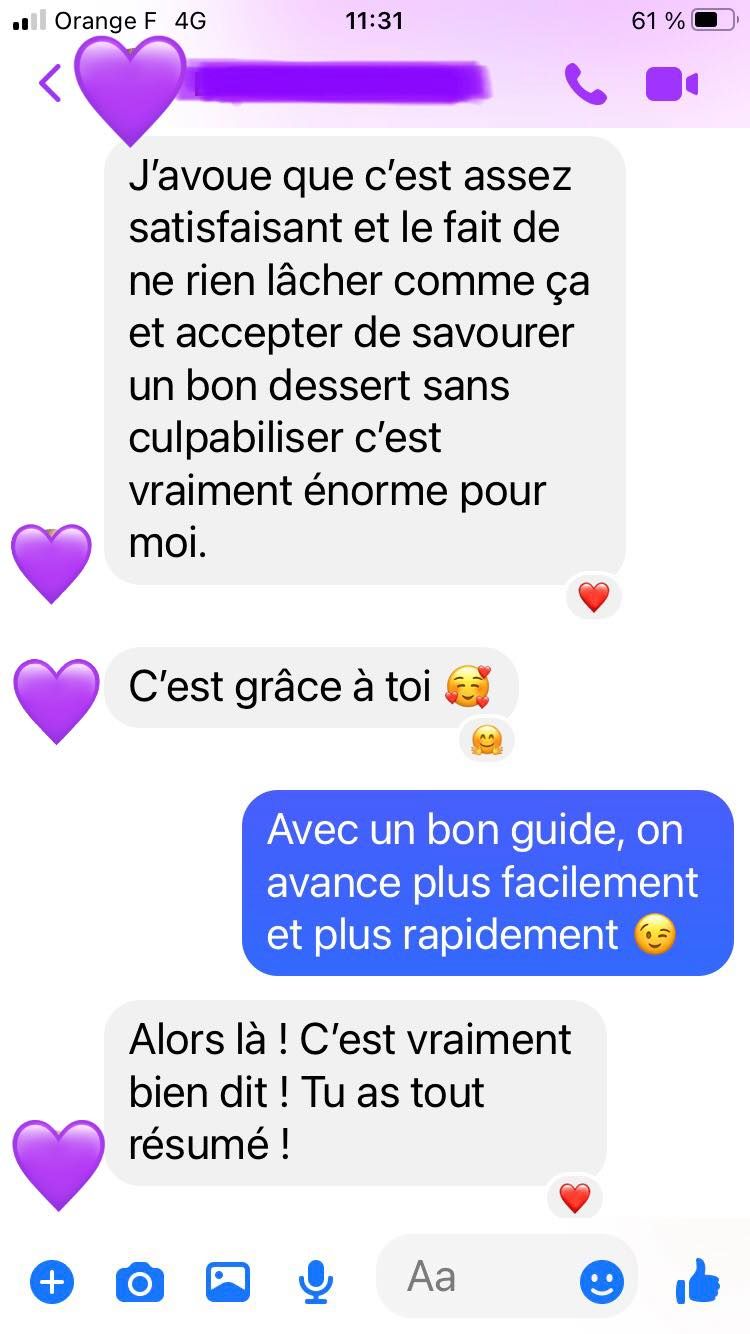Tap the Aa message input field
The image size is (750, 1334).
click(480, 1278)
